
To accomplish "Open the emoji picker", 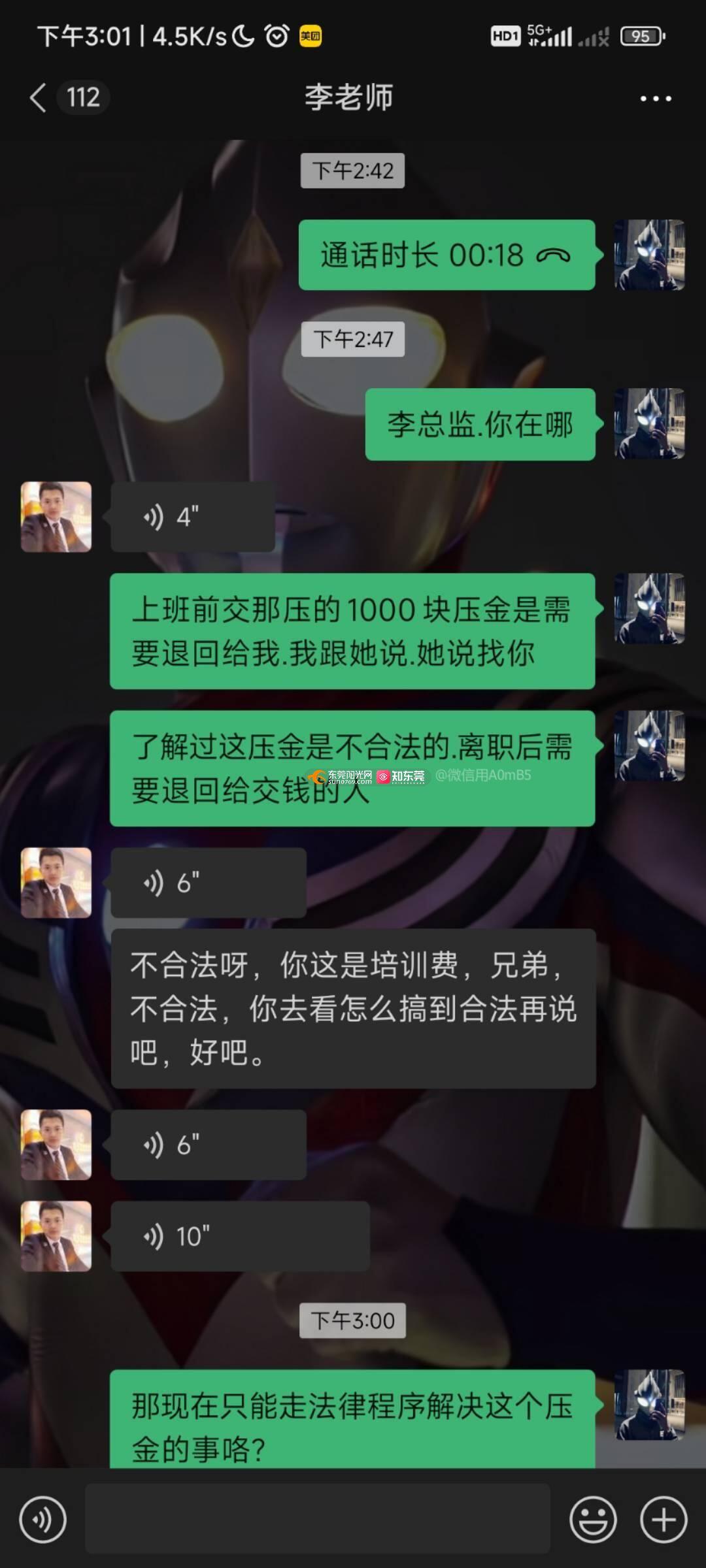I will pyautogui.click(x=593, y=1520).
